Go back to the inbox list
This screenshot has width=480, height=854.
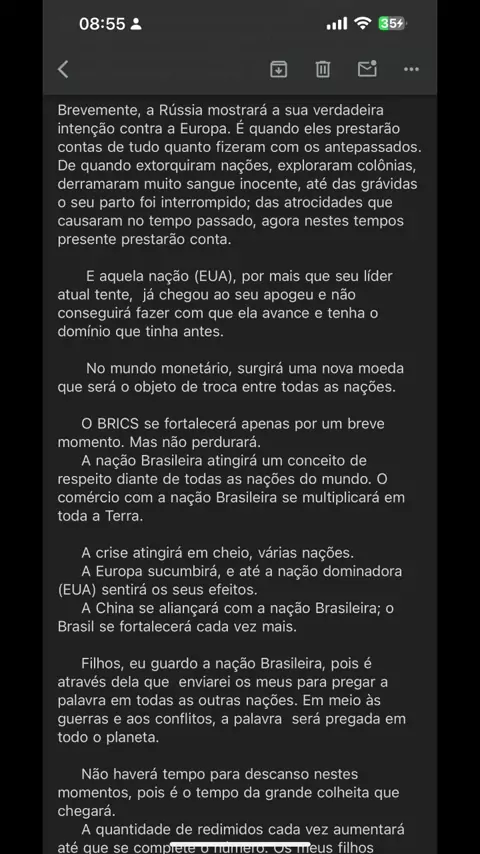tap(63, 69)
